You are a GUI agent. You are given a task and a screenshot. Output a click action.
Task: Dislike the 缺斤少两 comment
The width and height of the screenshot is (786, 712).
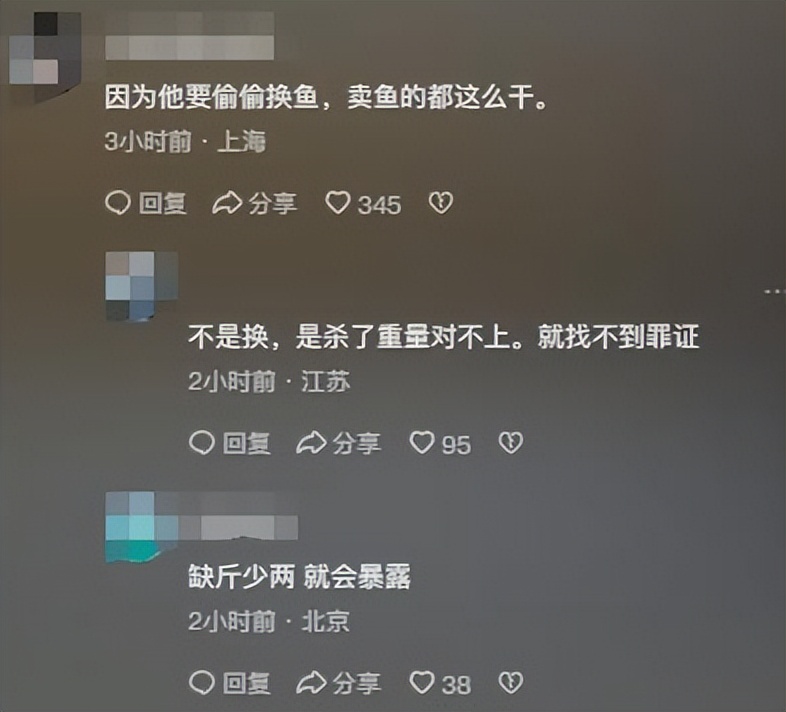point(511,683)
